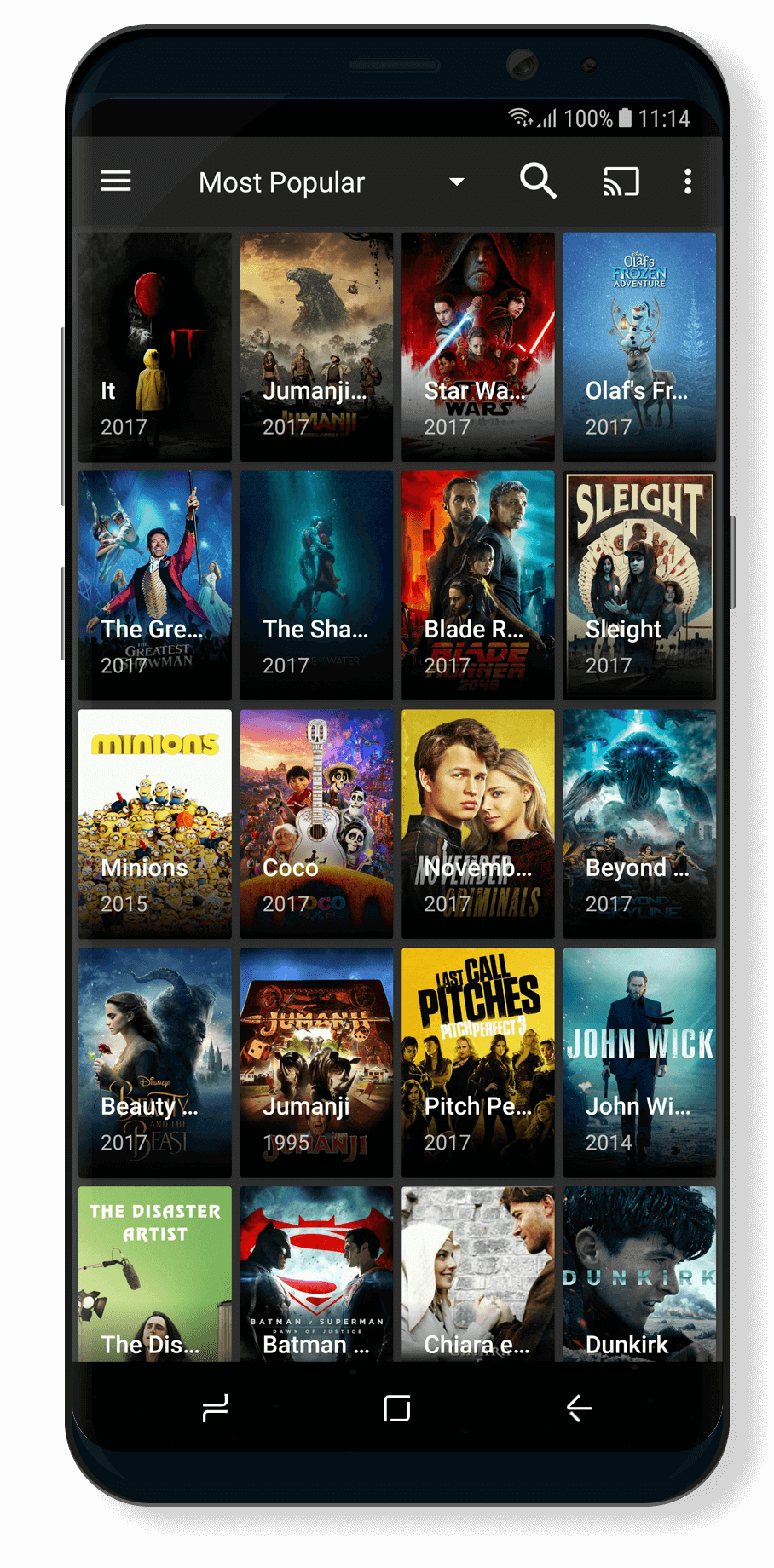The height and width of the screenshot is (1568, 774).
Task: Open the hamburger drawer menu
Action: pyautogui.click(x=116, y=182)
